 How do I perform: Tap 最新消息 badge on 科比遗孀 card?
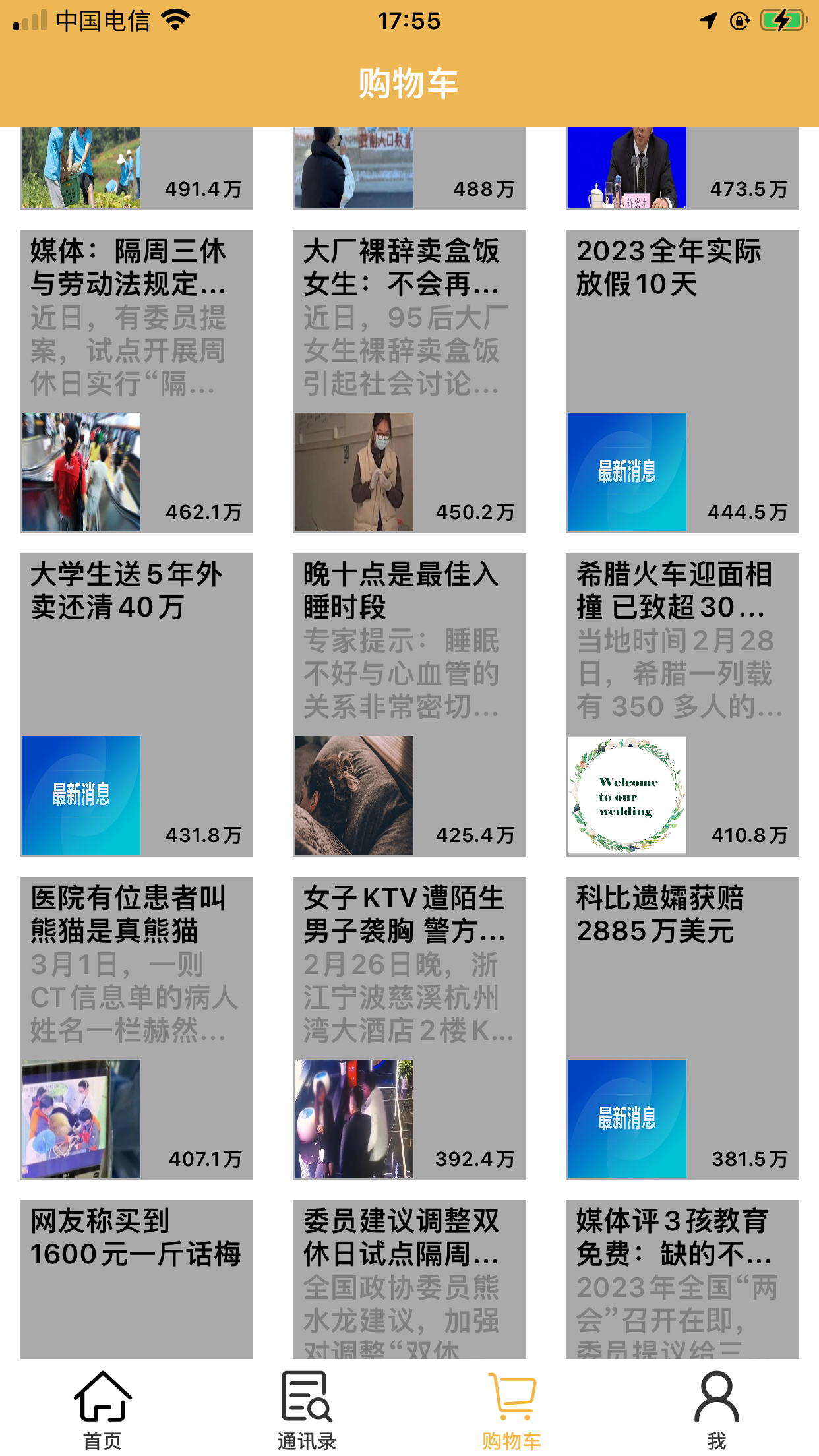(x=626, y=1116)
